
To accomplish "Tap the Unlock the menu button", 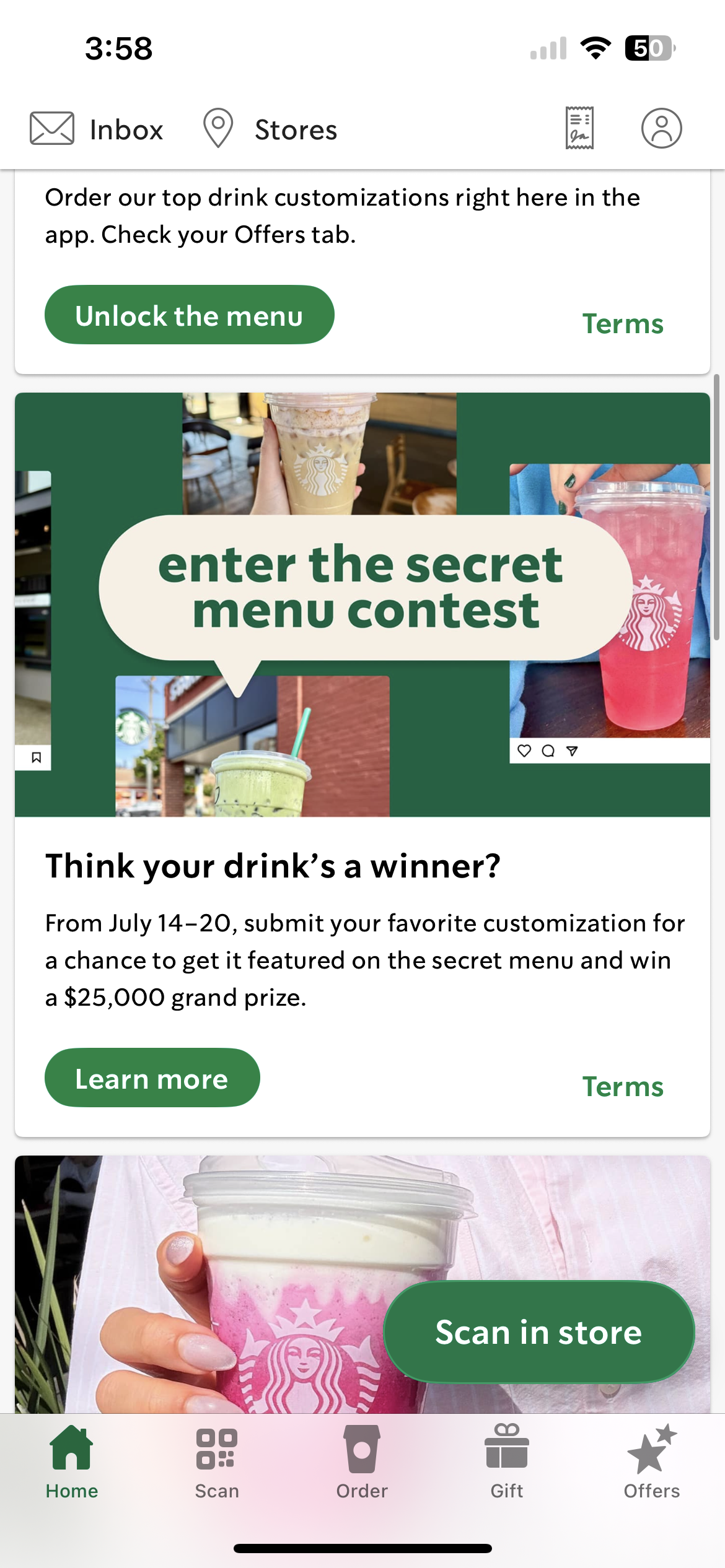I will tap(189, 315).
